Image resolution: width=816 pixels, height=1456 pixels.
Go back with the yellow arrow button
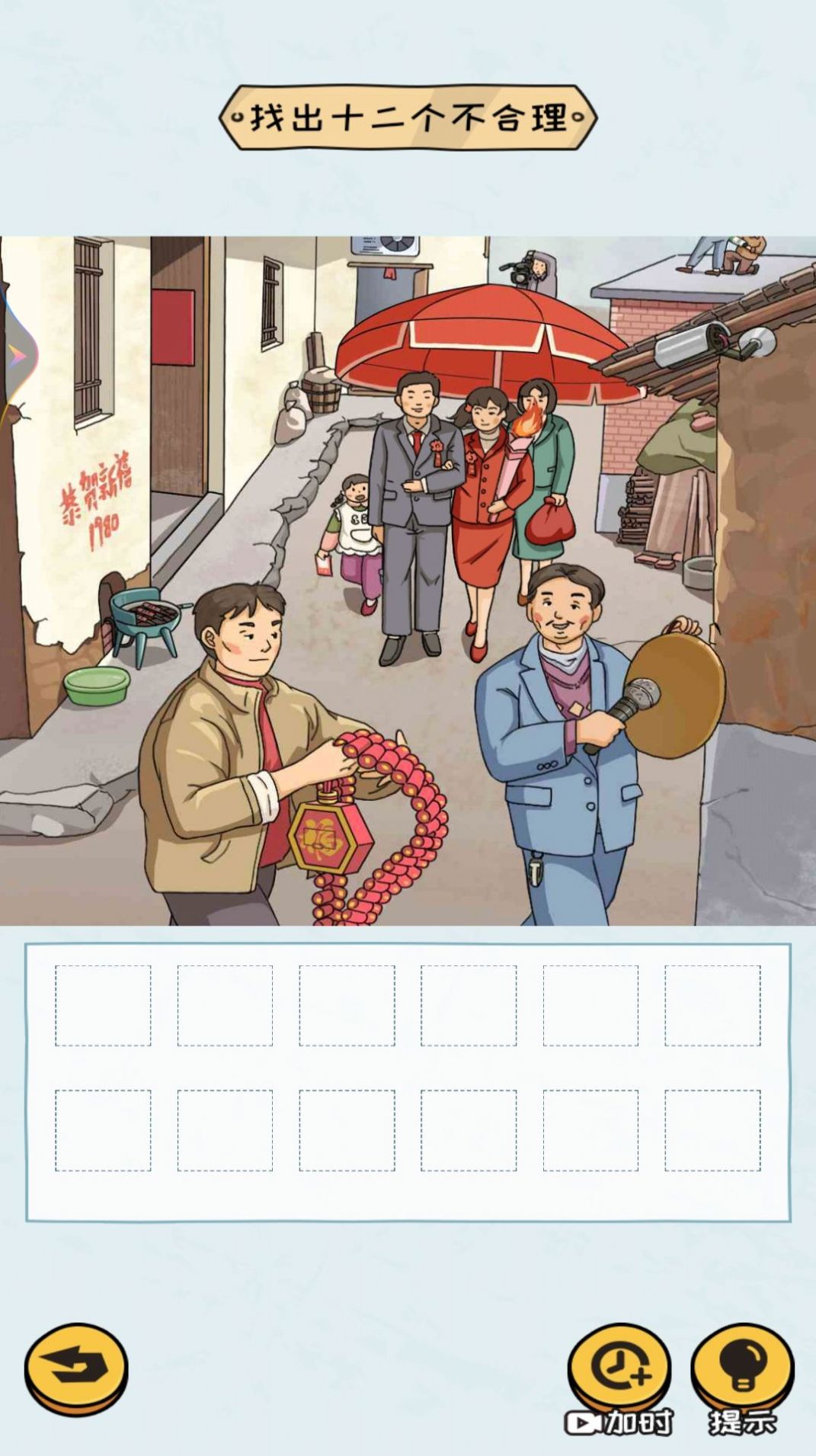click(x=75, y=1369)
